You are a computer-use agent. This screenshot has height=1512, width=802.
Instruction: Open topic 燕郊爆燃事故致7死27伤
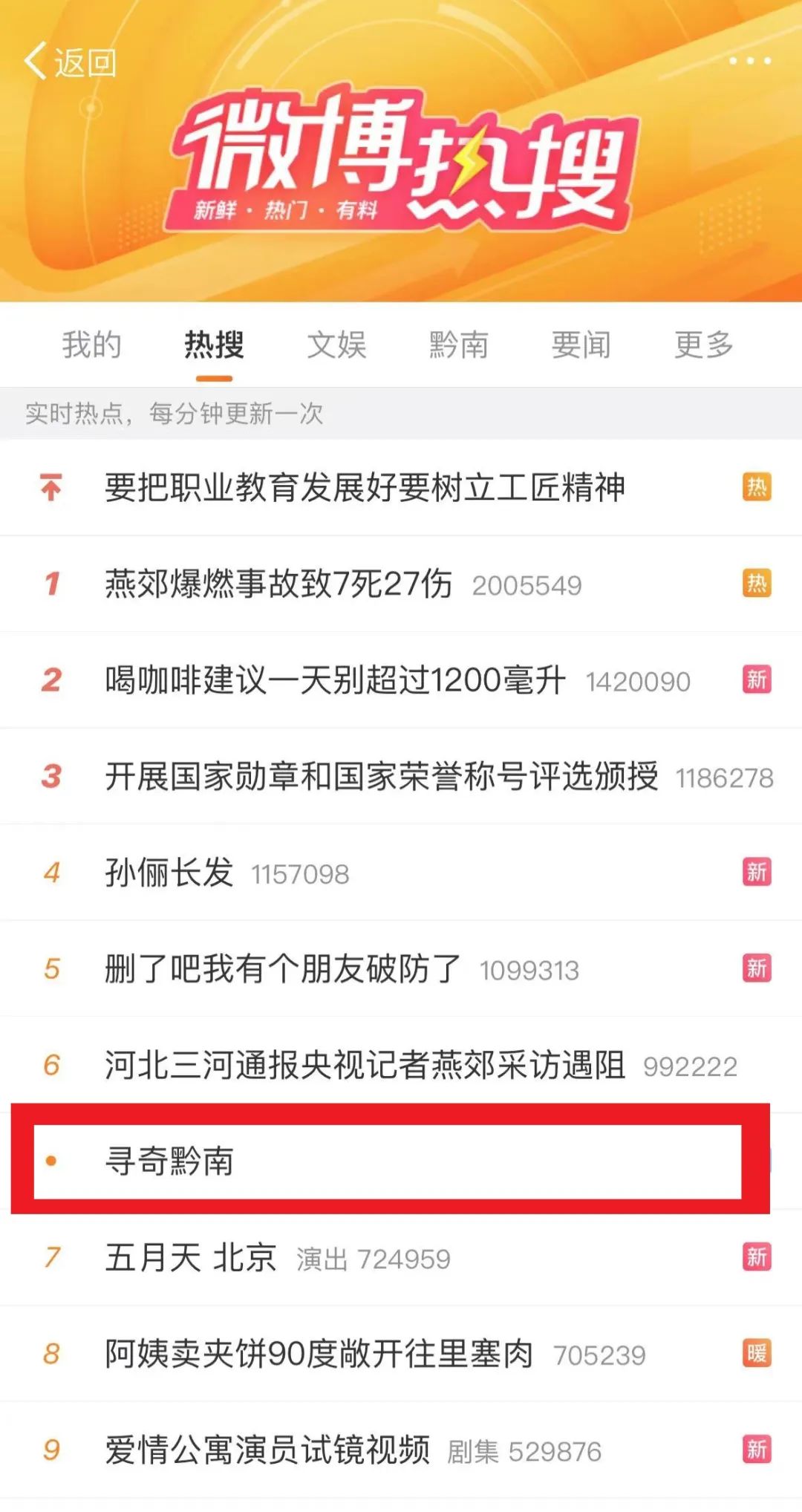(278, 584)
